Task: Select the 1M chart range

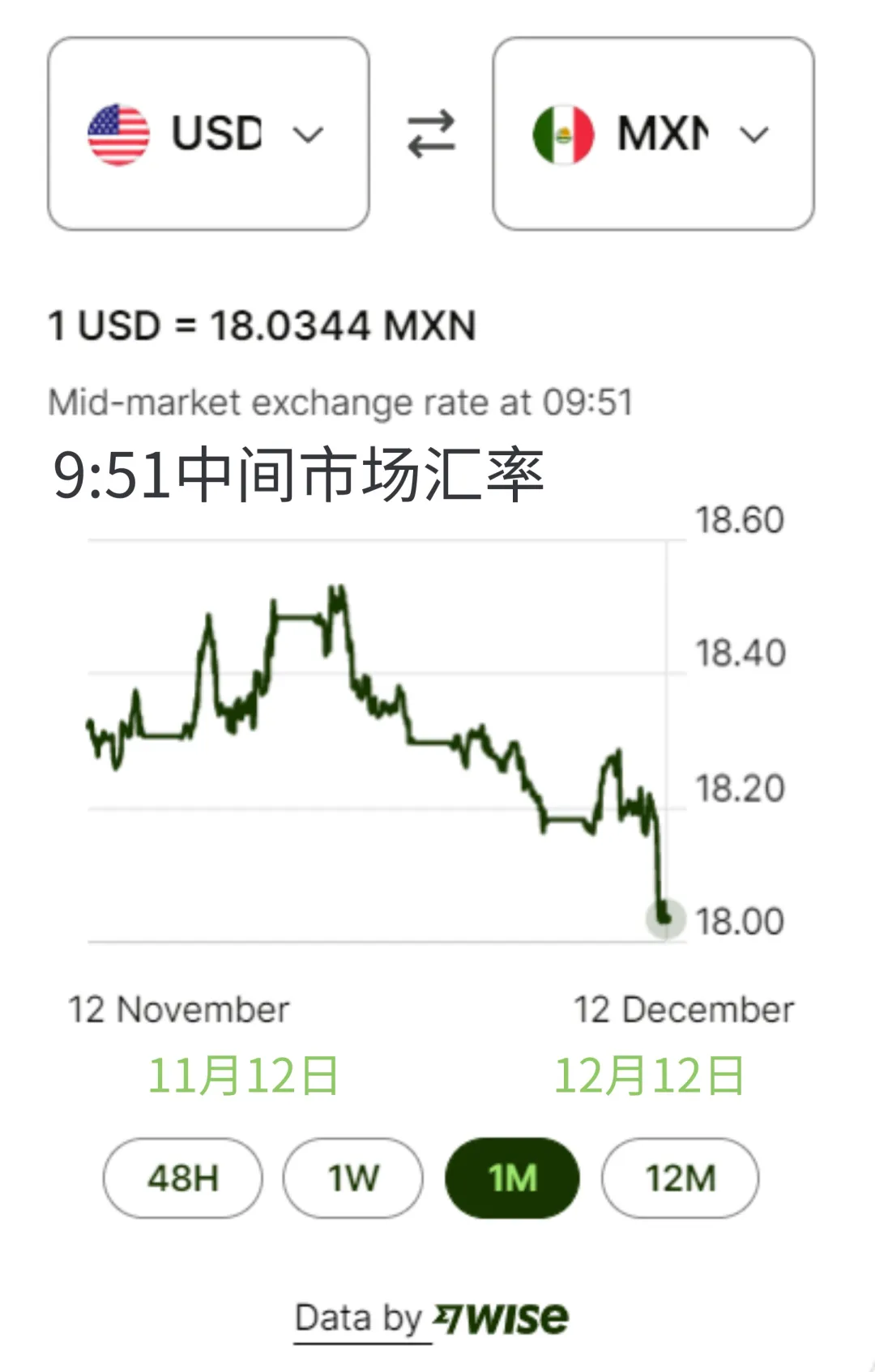Action: coord(512,1178)
